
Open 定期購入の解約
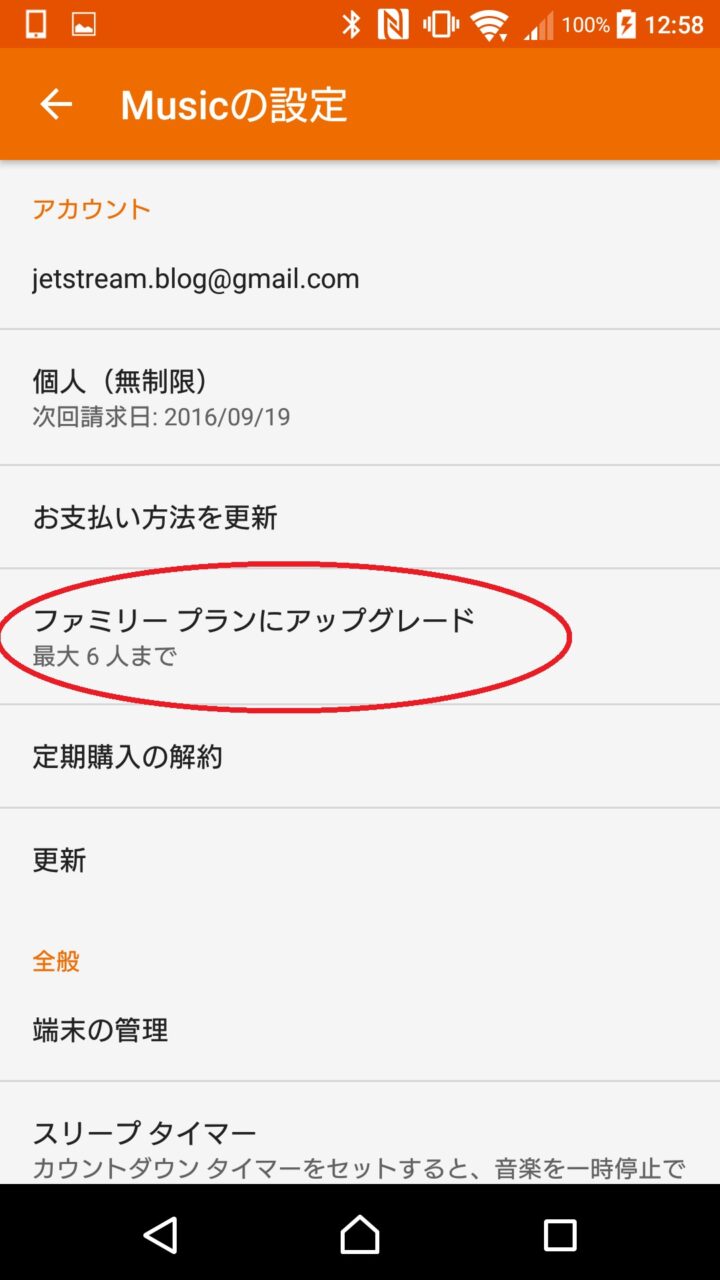point(360,757)
